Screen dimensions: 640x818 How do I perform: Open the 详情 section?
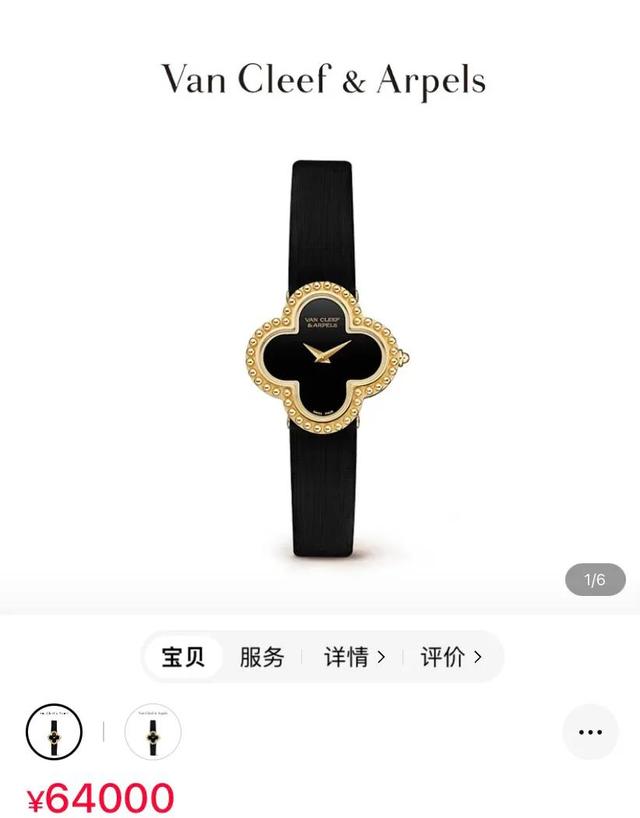[x=354, y=657]
